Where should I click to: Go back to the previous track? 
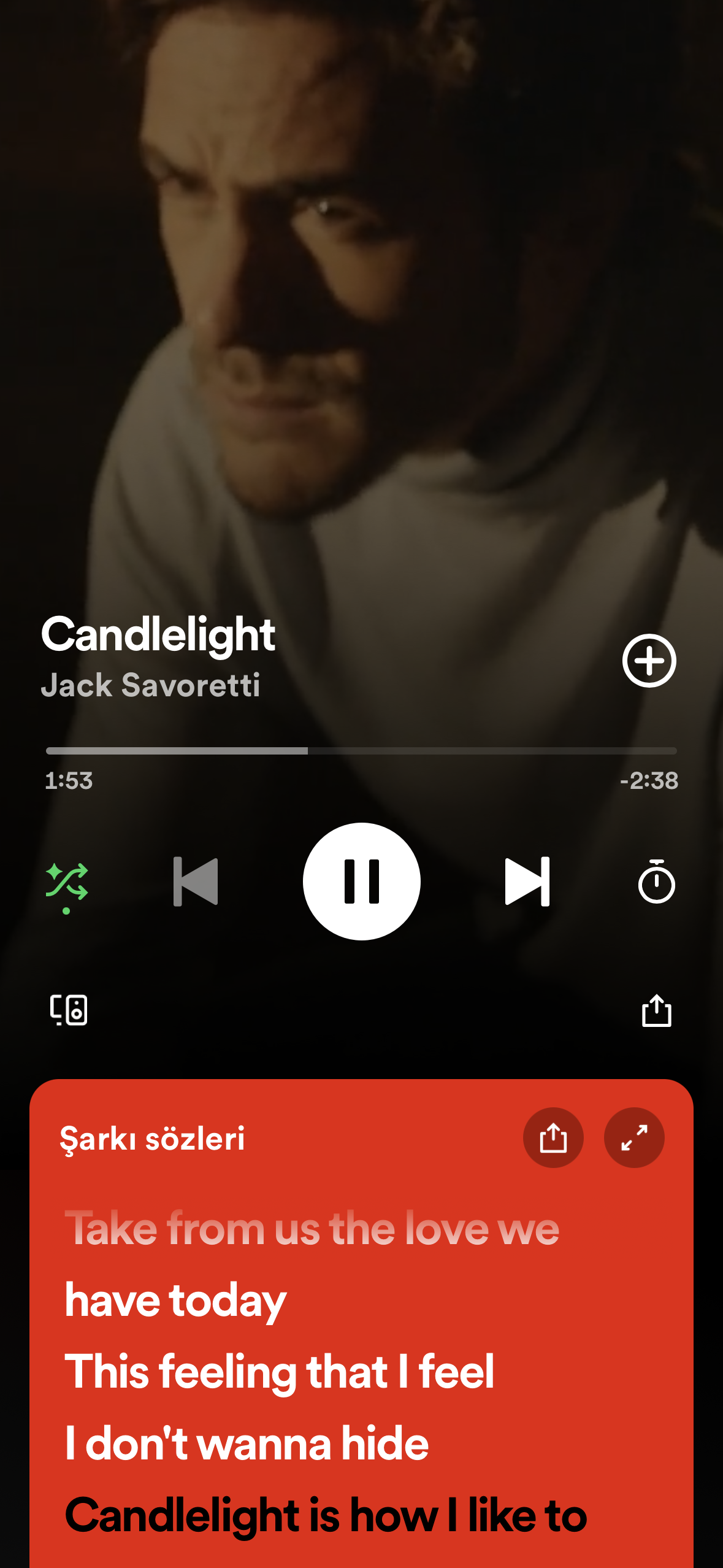[x=196, y=882]
